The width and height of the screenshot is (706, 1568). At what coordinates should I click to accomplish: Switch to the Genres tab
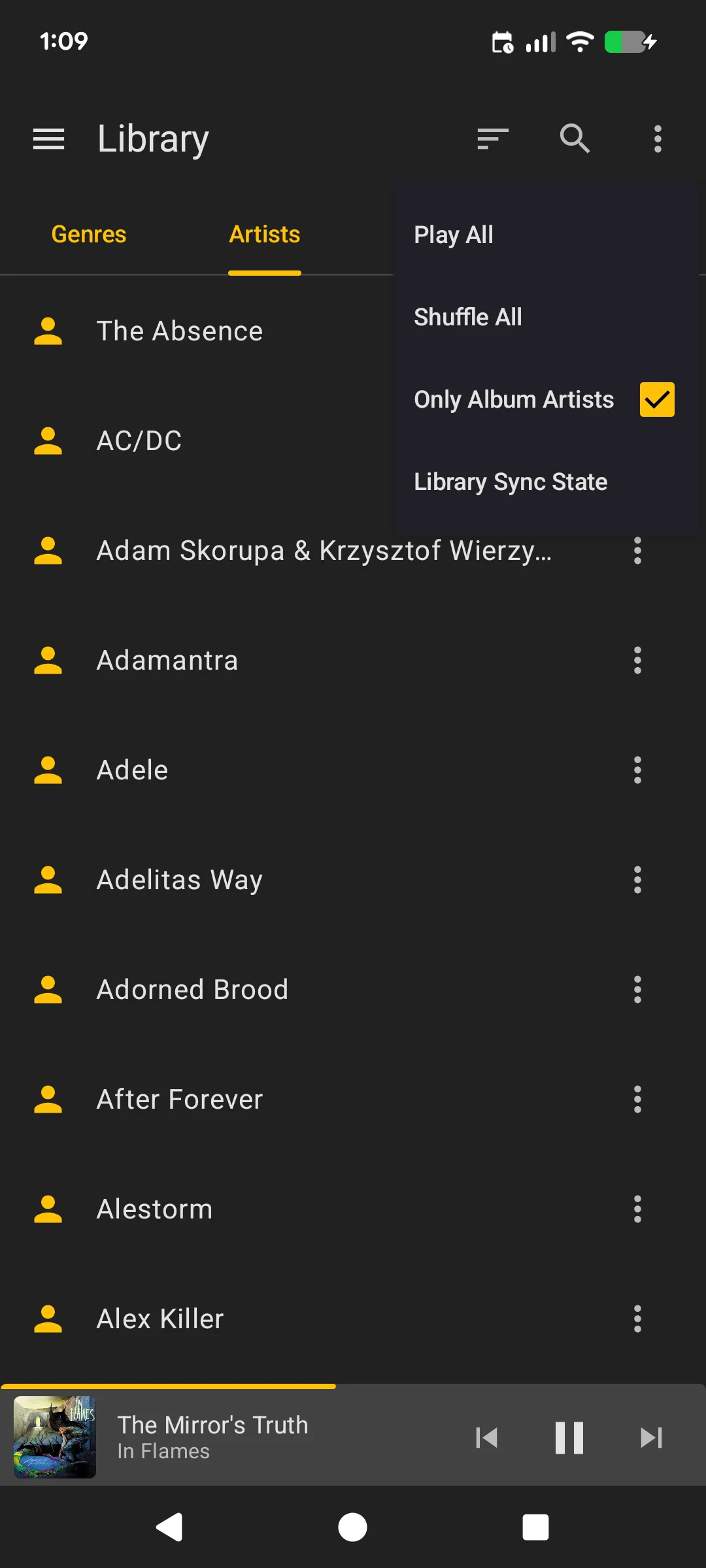88,234
